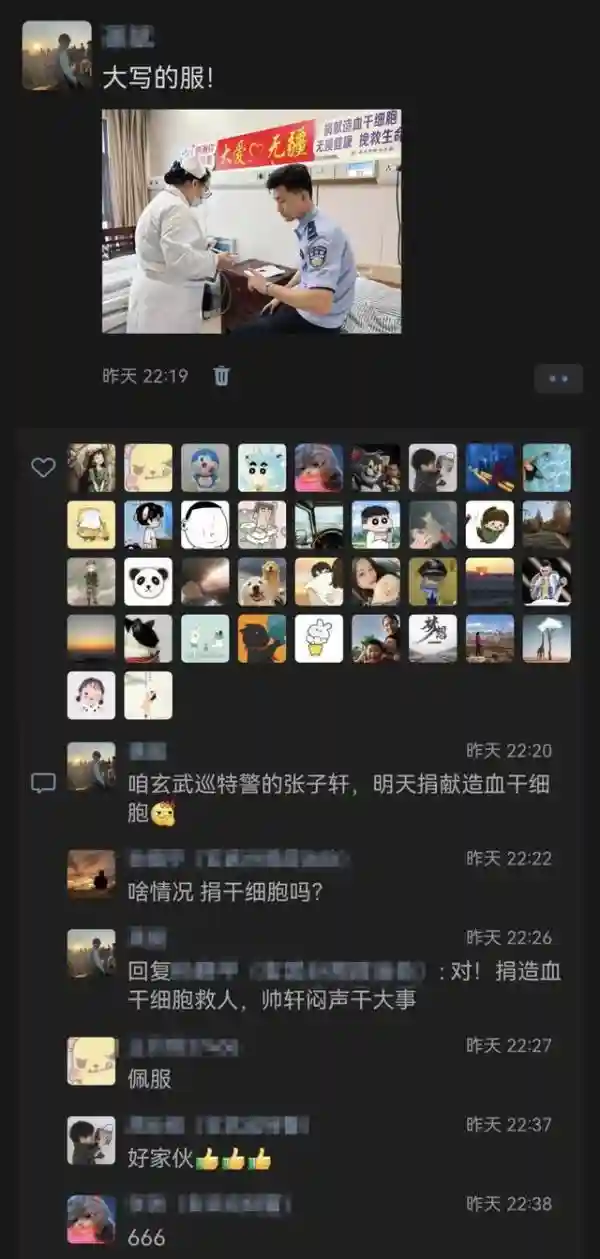
Task: Open the posted photo of the blood donation
Action: [251, 221]
